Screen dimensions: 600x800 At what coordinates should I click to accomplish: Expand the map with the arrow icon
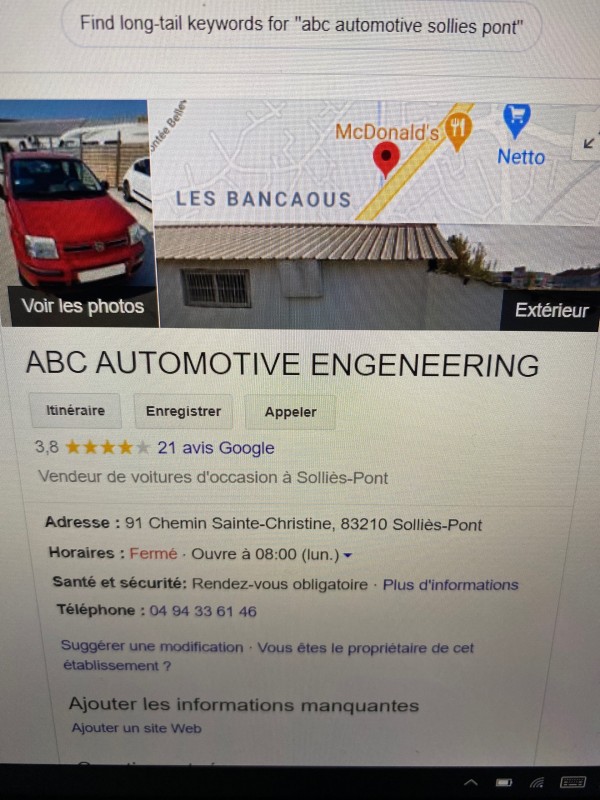(588, 144)
